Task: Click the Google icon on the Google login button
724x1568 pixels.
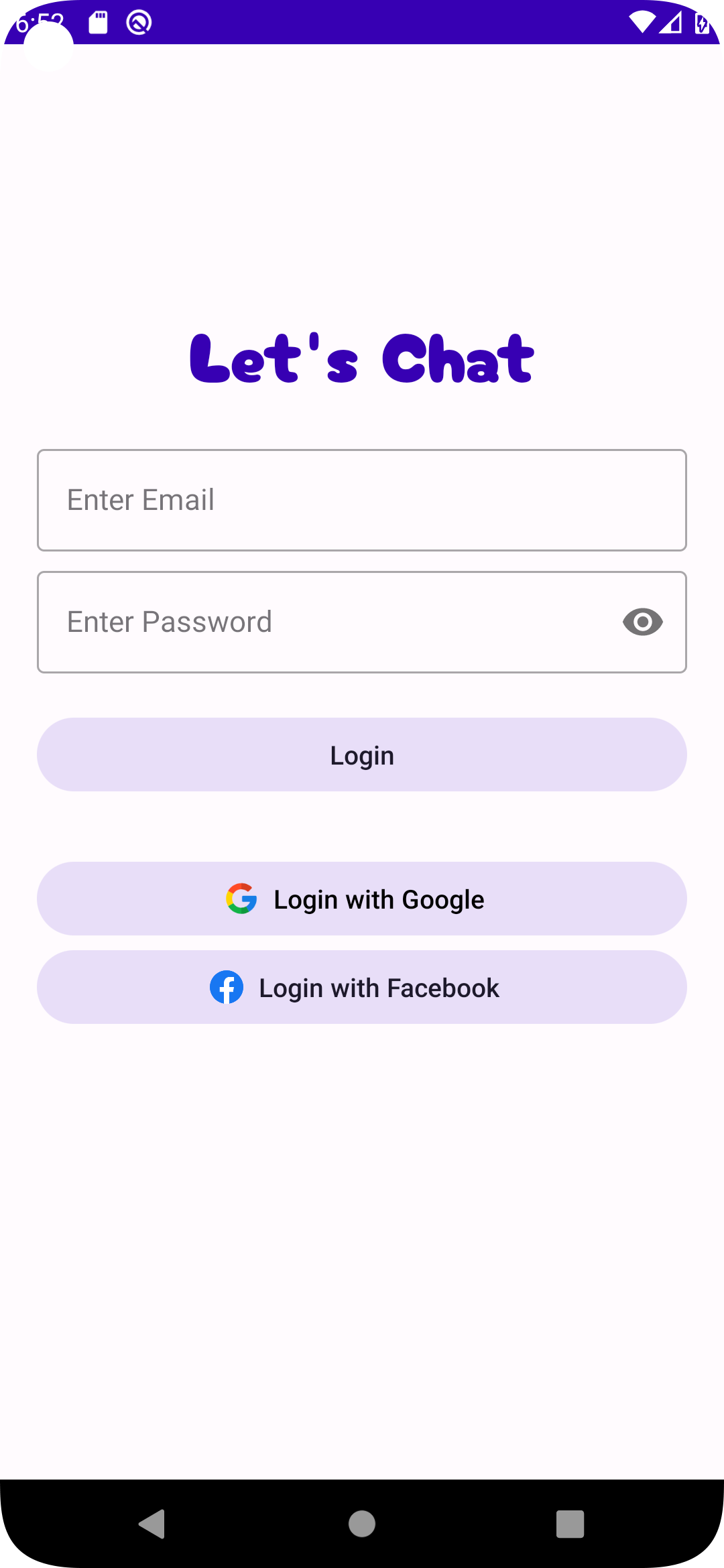Action: [x=242, y=899]
